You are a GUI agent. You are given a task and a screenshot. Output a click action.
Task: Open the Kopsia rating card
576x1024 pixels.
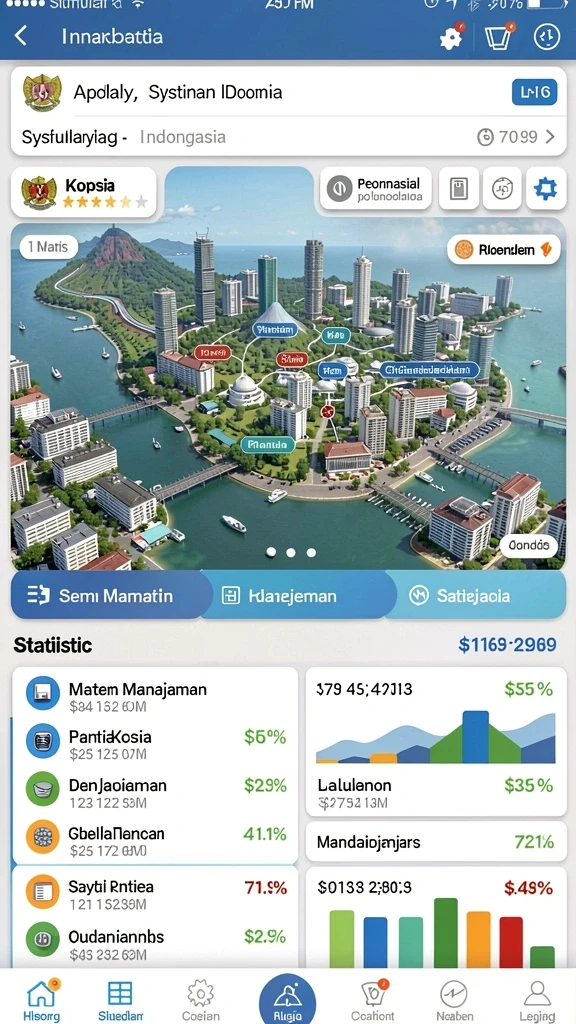coord(84,192)
